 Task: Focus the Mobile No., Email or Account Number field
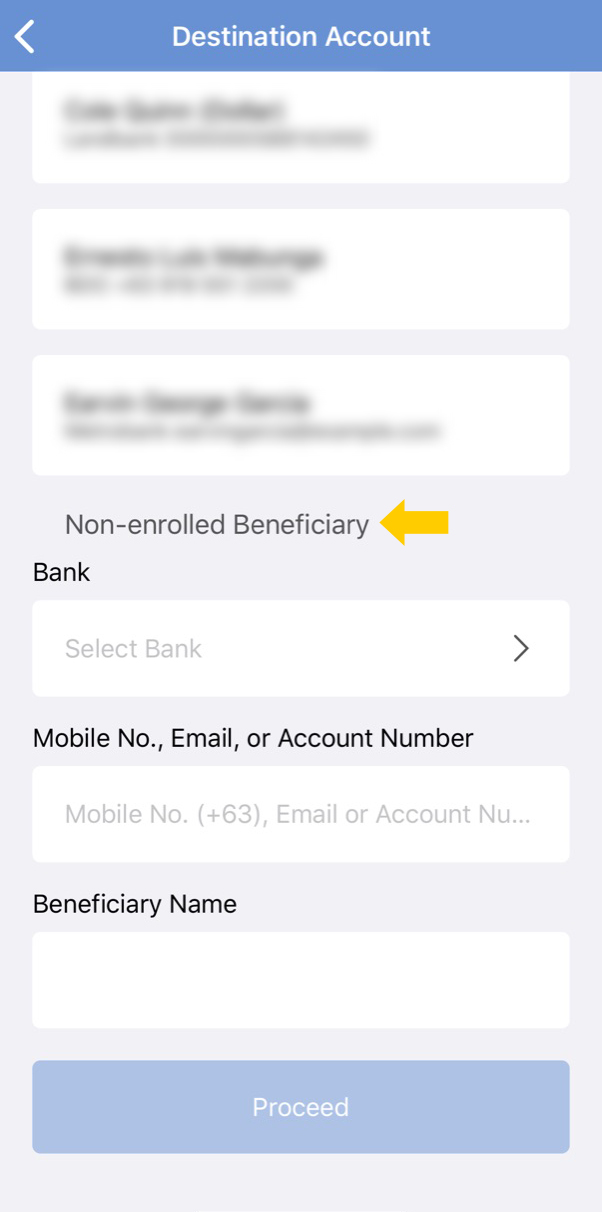coord(301,814)
